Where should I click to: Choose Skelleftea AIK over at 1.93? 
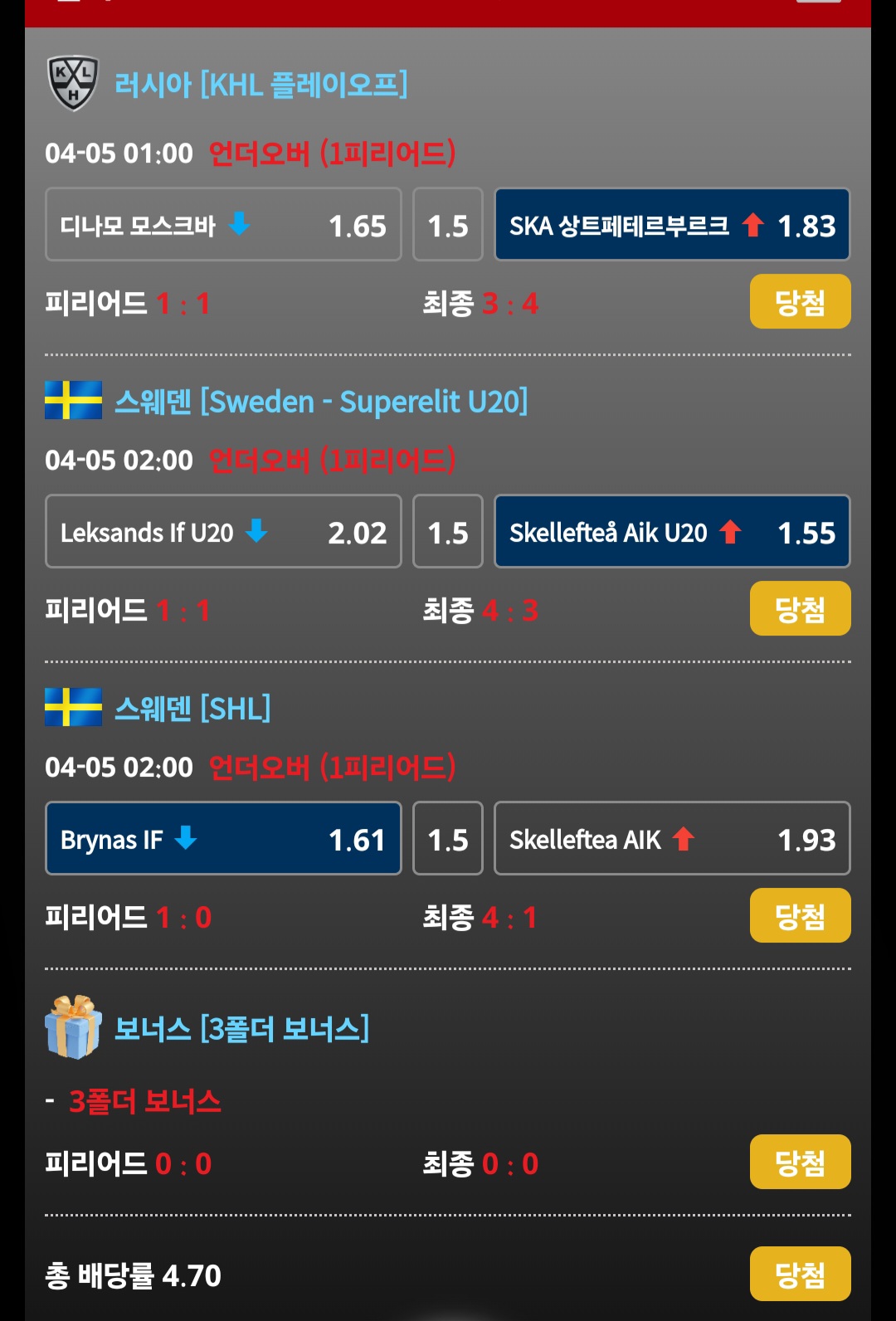[x=672, y=839]
